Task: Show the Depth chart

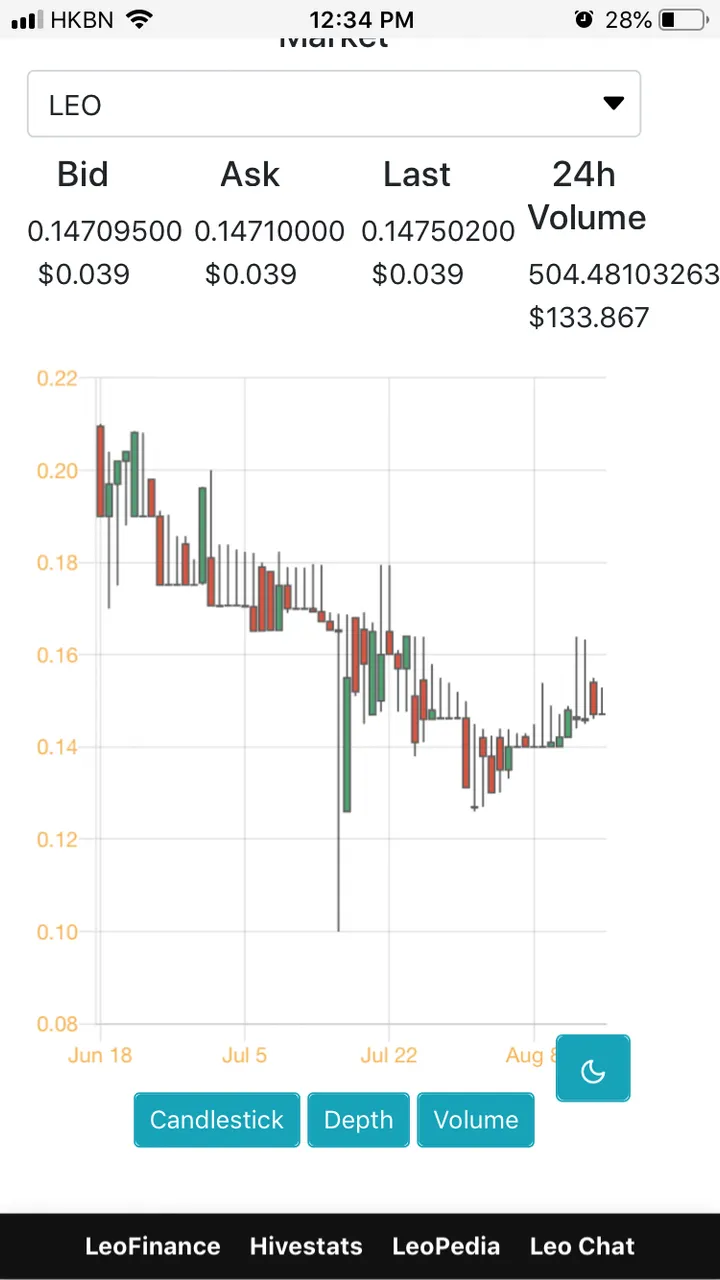Action: pyautogui.click(x=358, y=1120)
